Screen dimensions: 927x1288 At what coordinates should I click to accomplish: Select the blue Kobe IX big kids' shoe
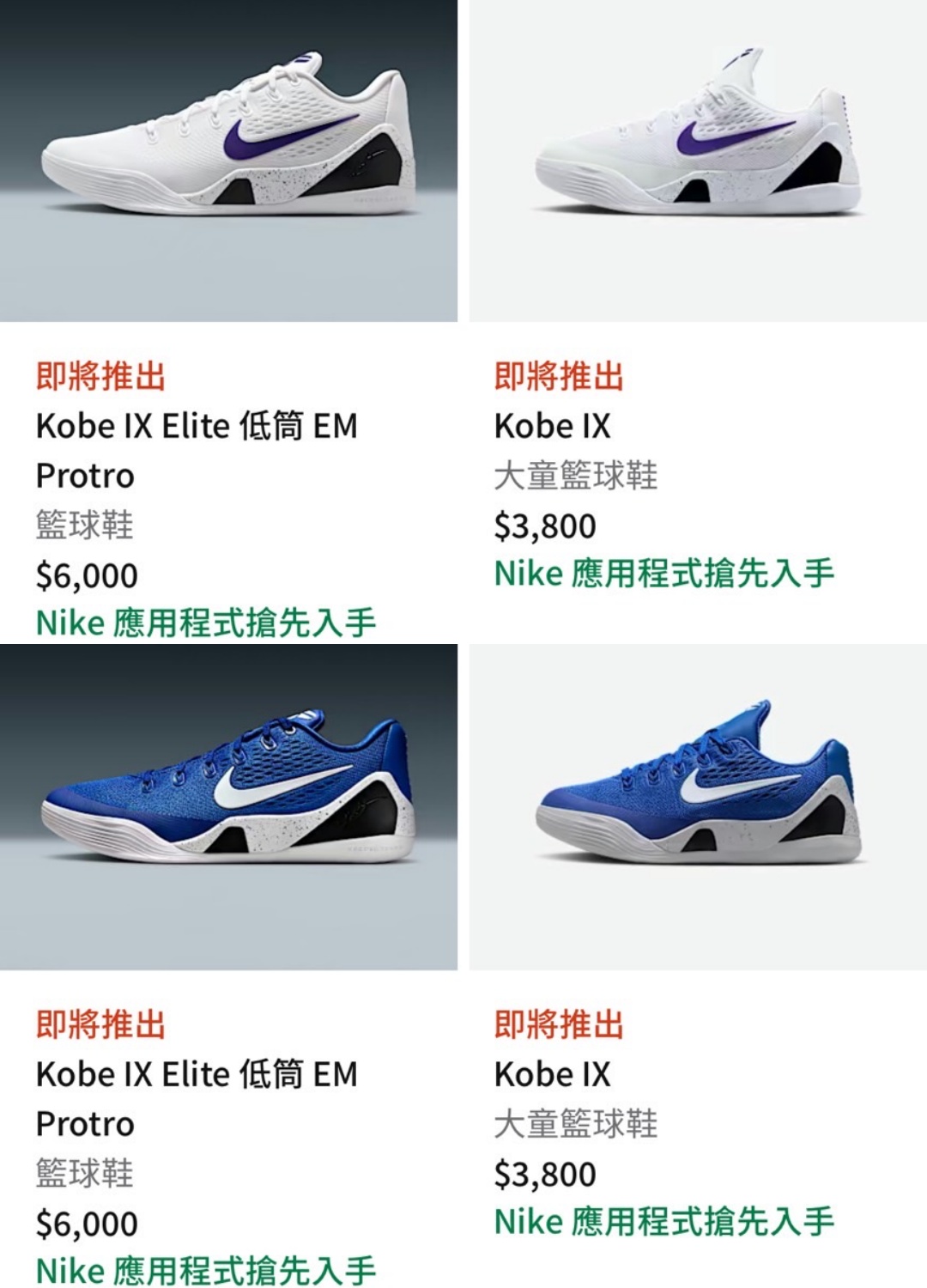coord(697,807)
